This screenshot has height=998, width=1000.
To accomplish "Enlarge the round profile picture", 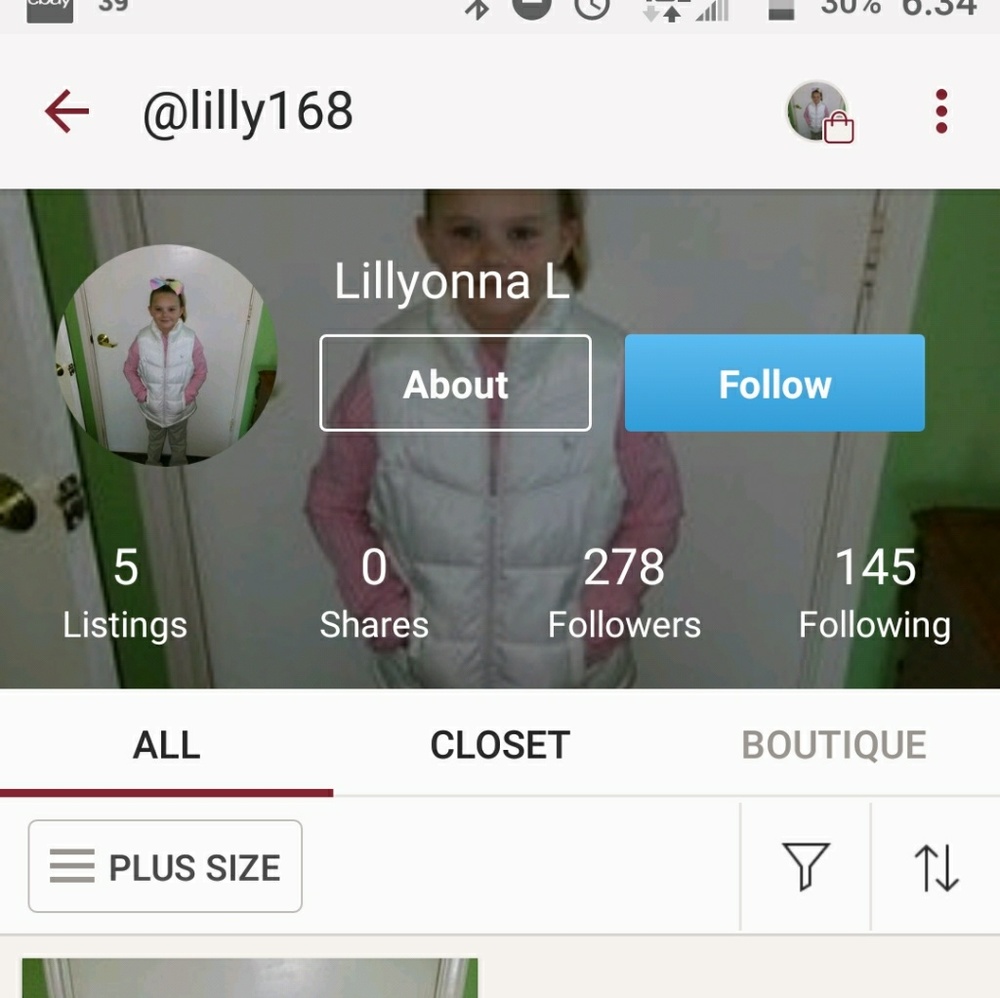I will click(166, 356).
